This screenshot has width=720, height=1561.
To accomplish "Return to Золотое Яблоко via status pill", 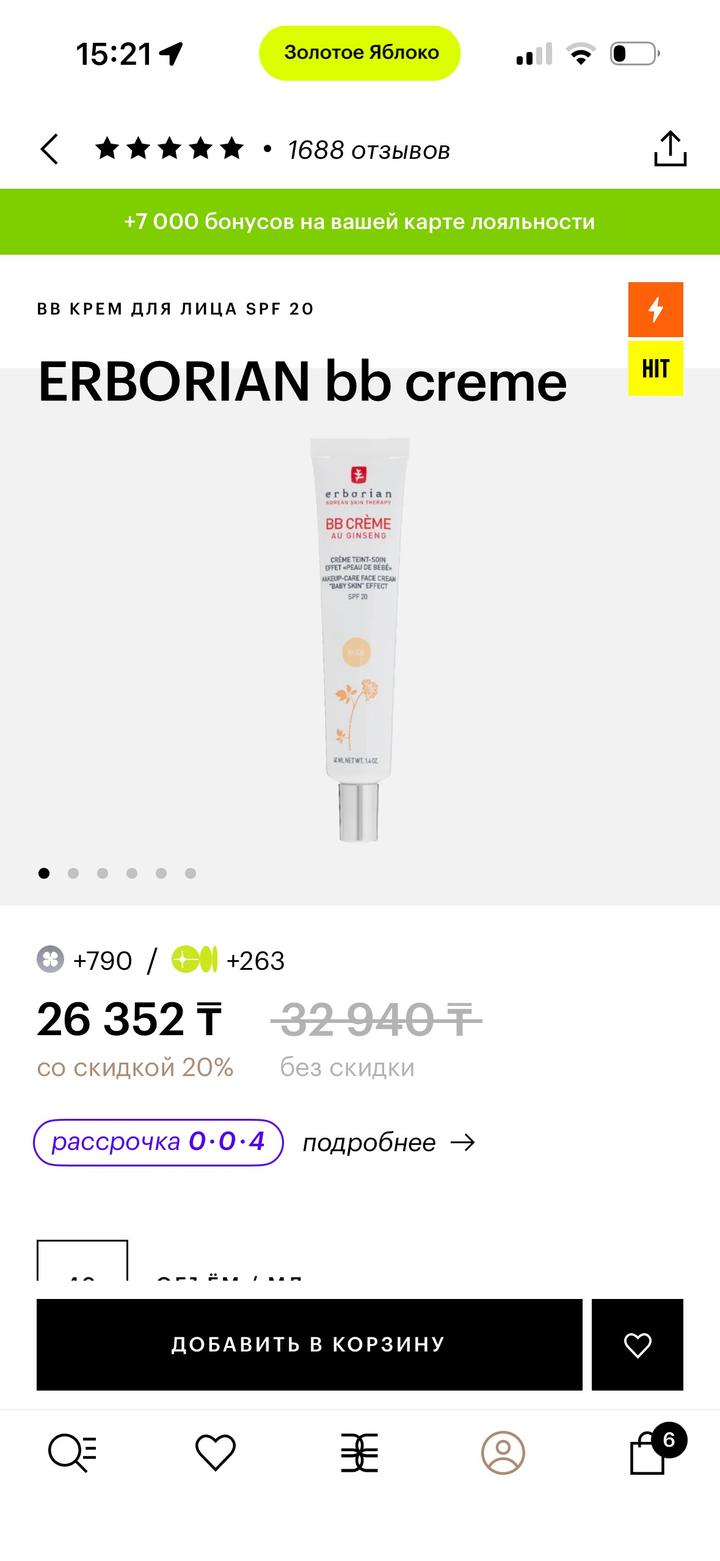I will (x=360, y=53).
